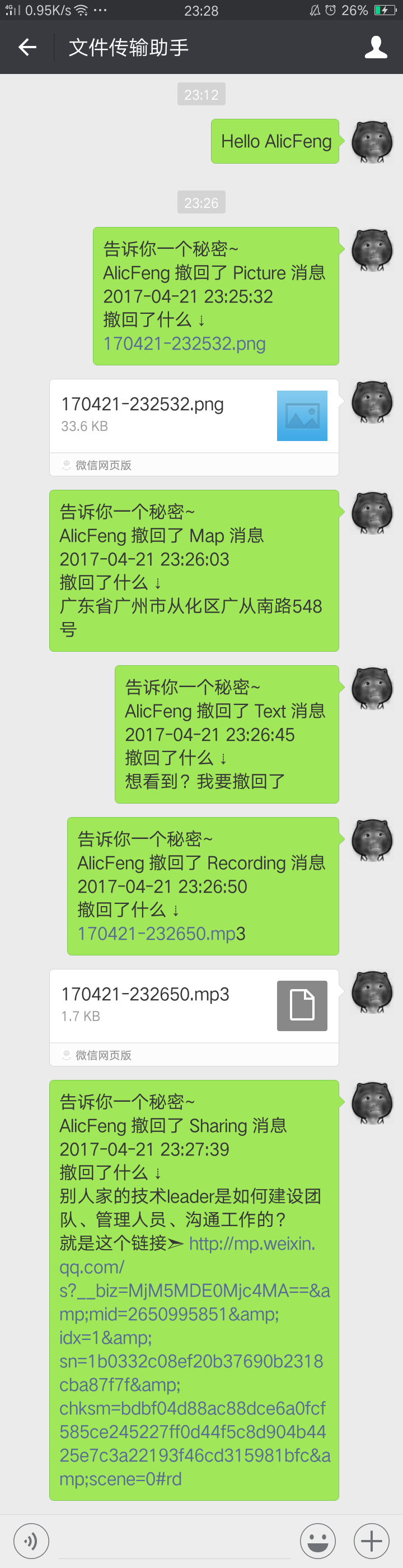Open the 170421-232650.mp3 file card
This screenshot has height=1568, width=403.
coord(194,1005)
